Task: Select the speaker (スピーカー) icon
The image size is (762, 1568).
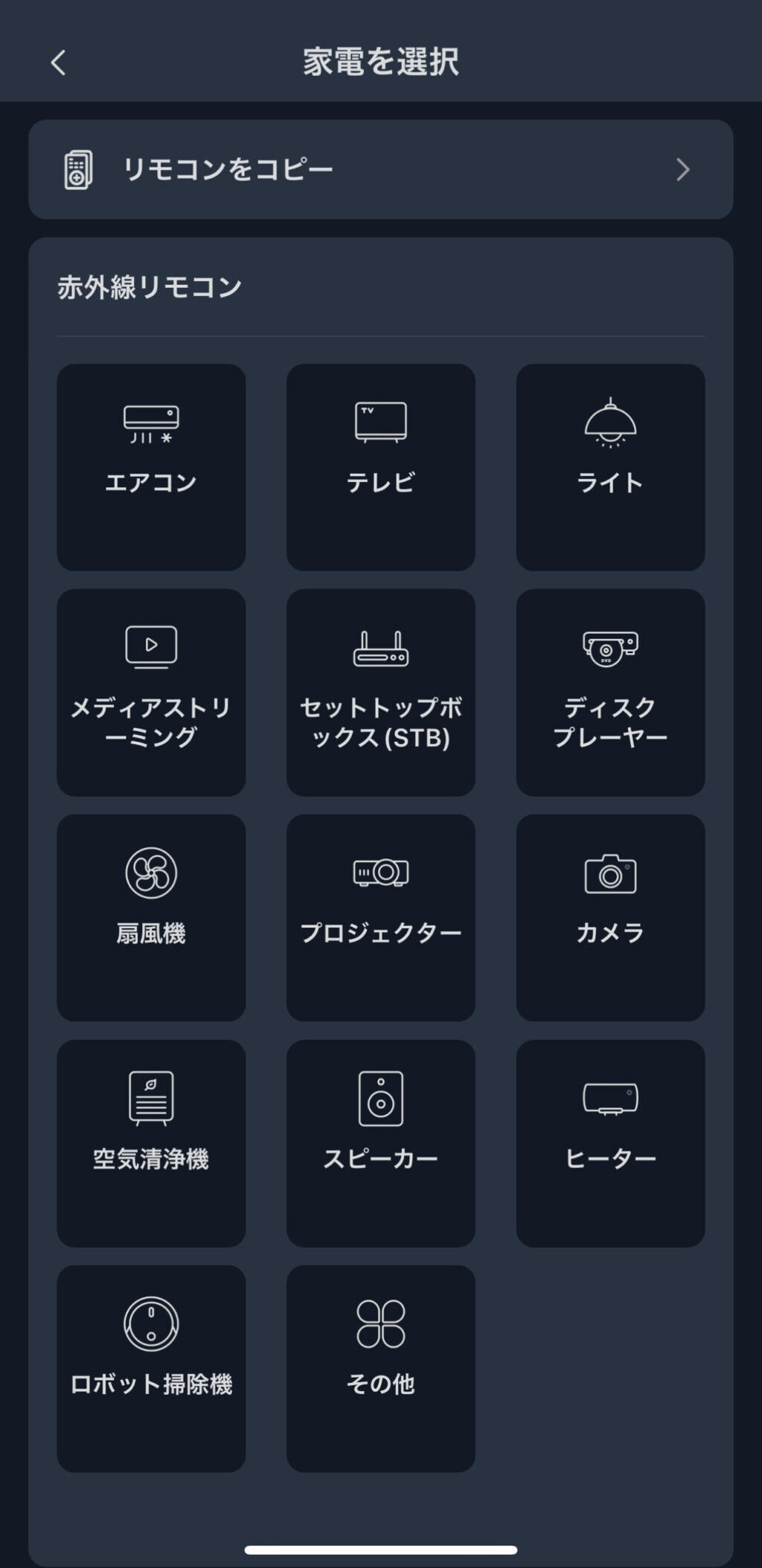Action: pos(381,1146)
